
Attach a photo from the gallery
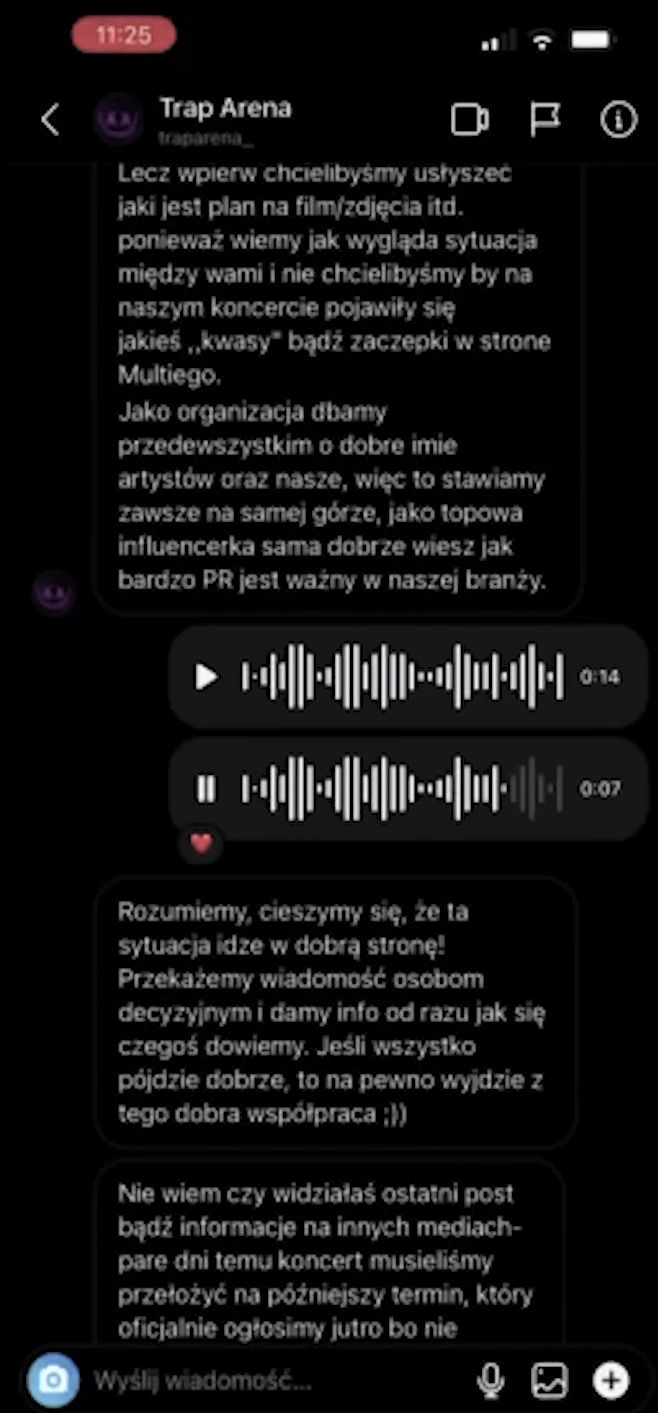(x=550, y=1381)
